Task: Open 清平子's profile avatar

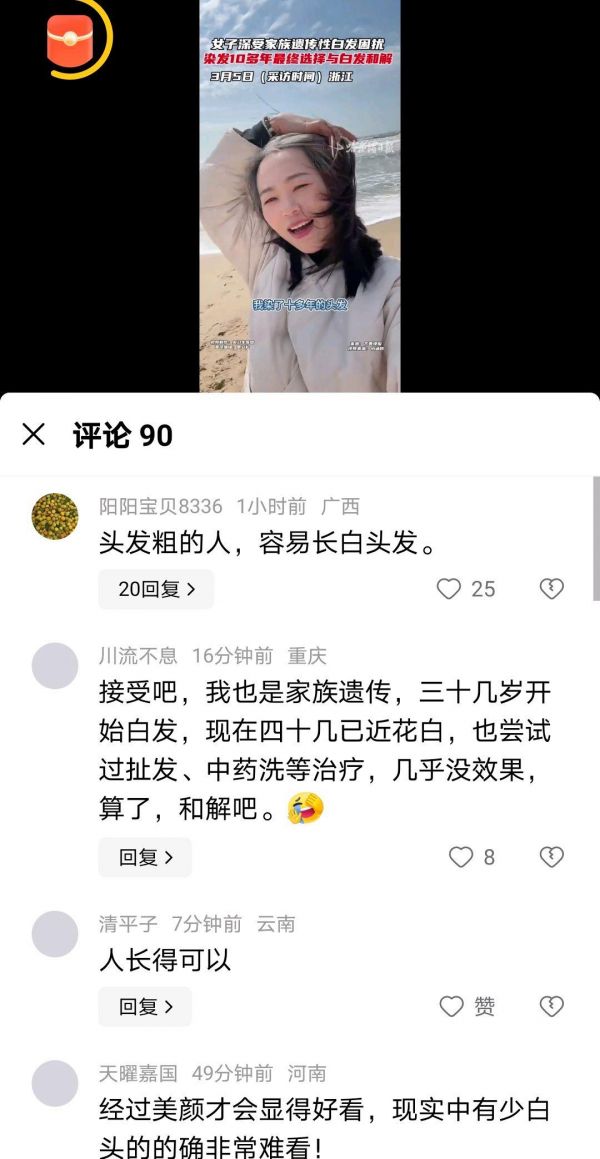Action: tap(55, 934)
